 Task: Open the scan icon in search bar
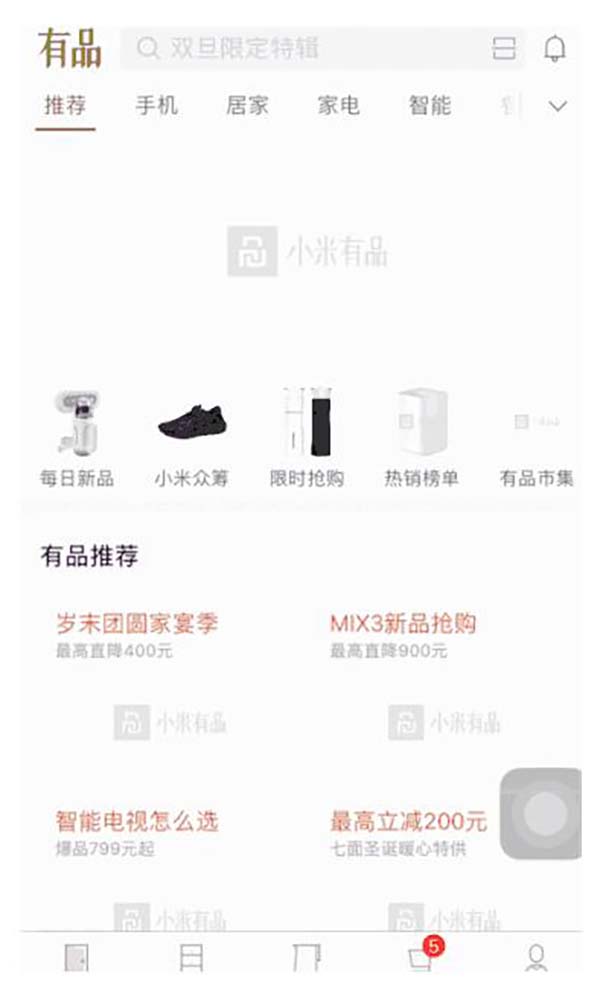[x=504, y=48]
